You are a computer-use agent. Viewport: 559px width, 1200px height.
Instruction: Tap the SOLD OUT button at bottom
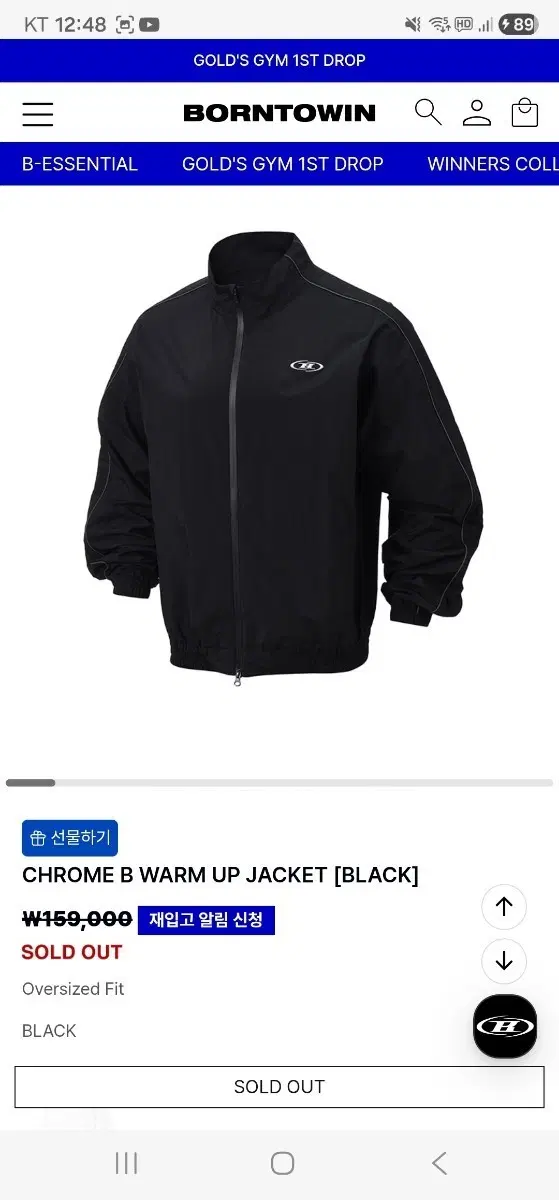(x=279, y=1087)
